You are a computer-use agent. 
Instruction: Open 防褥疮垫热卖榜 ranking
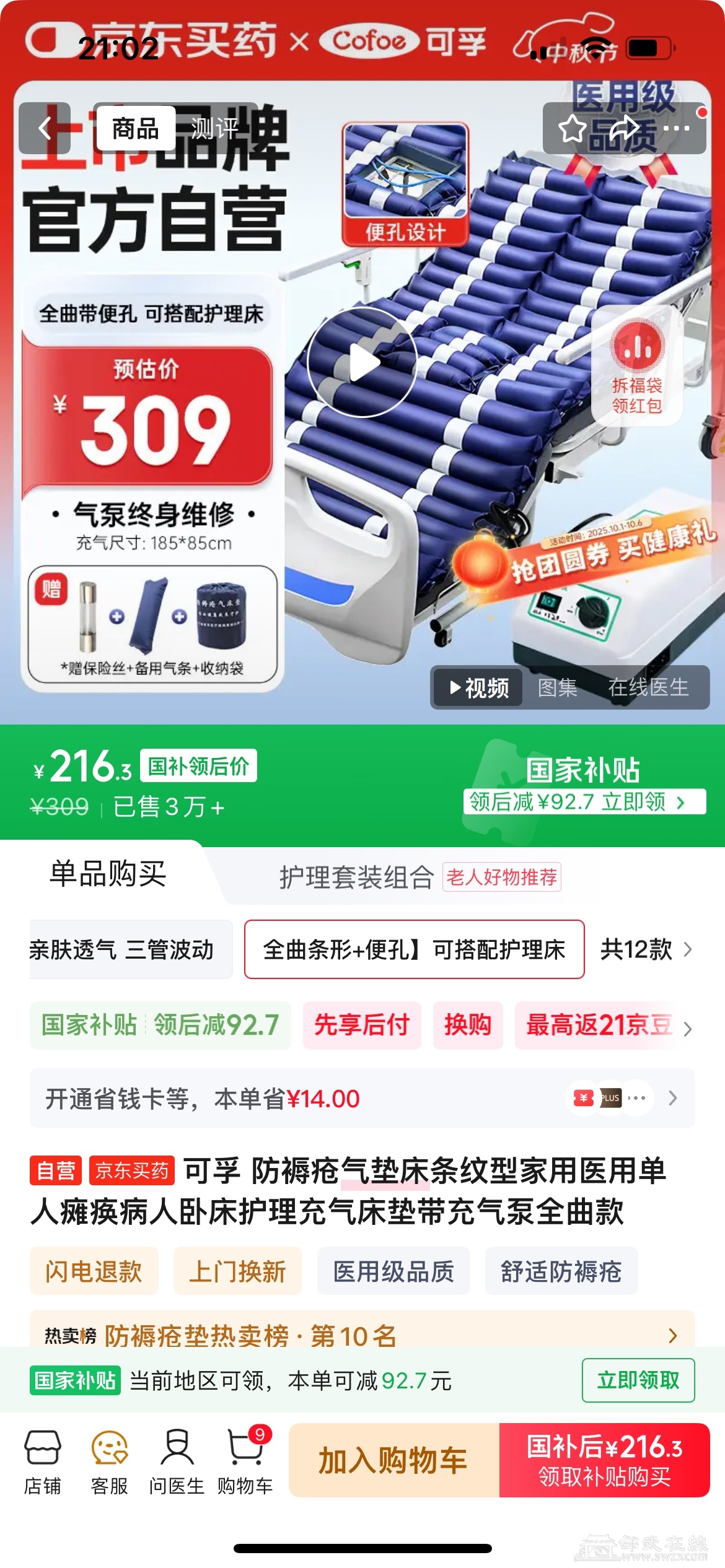[362, 1335]
